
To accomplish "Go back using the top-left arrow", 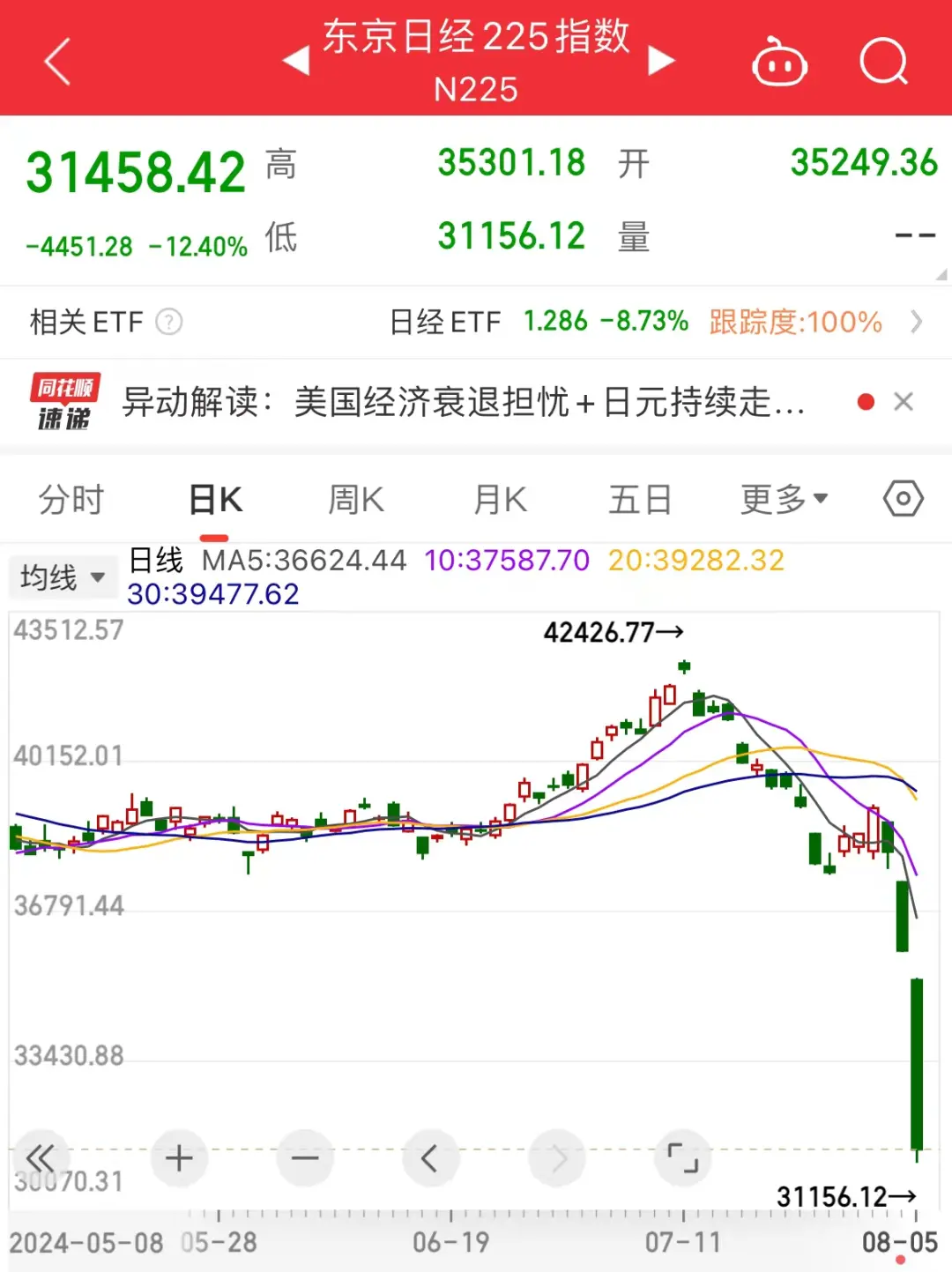I will 57,62.
